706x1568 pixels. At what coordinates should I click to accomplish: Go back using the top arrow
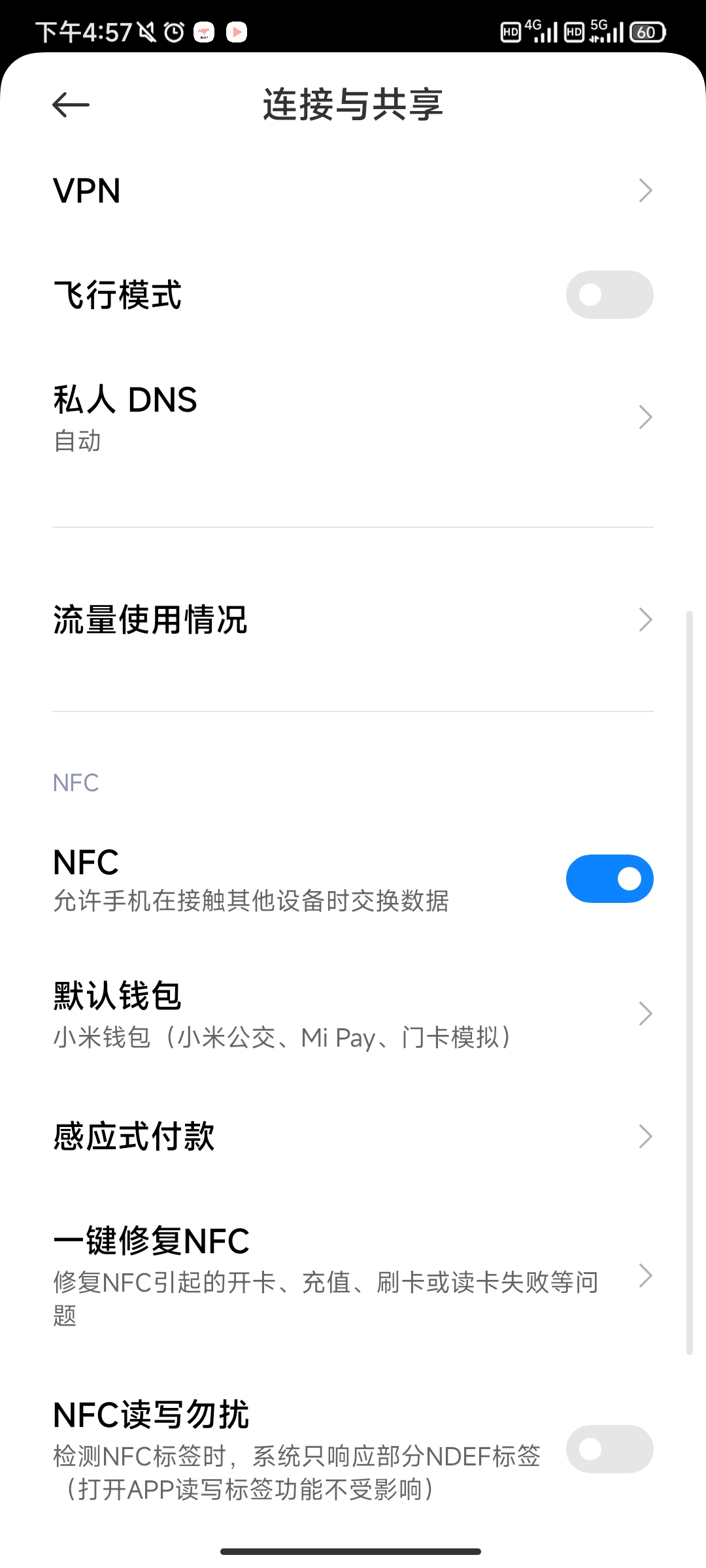pyautogui.click(x=71, y=105)
